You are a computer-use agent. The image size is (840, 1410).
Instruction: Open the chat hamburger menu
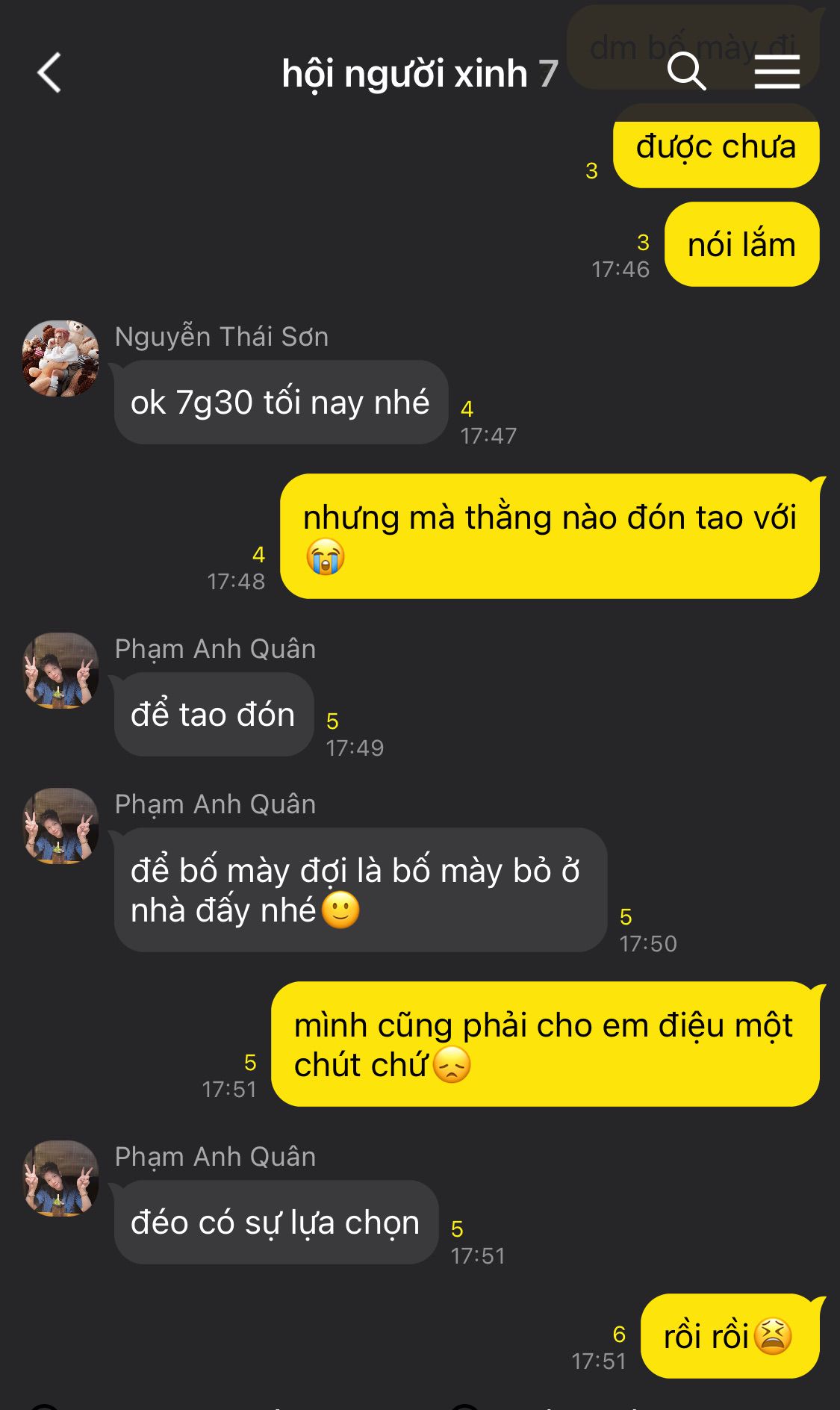pyautogui.click(x=777, y=72)
